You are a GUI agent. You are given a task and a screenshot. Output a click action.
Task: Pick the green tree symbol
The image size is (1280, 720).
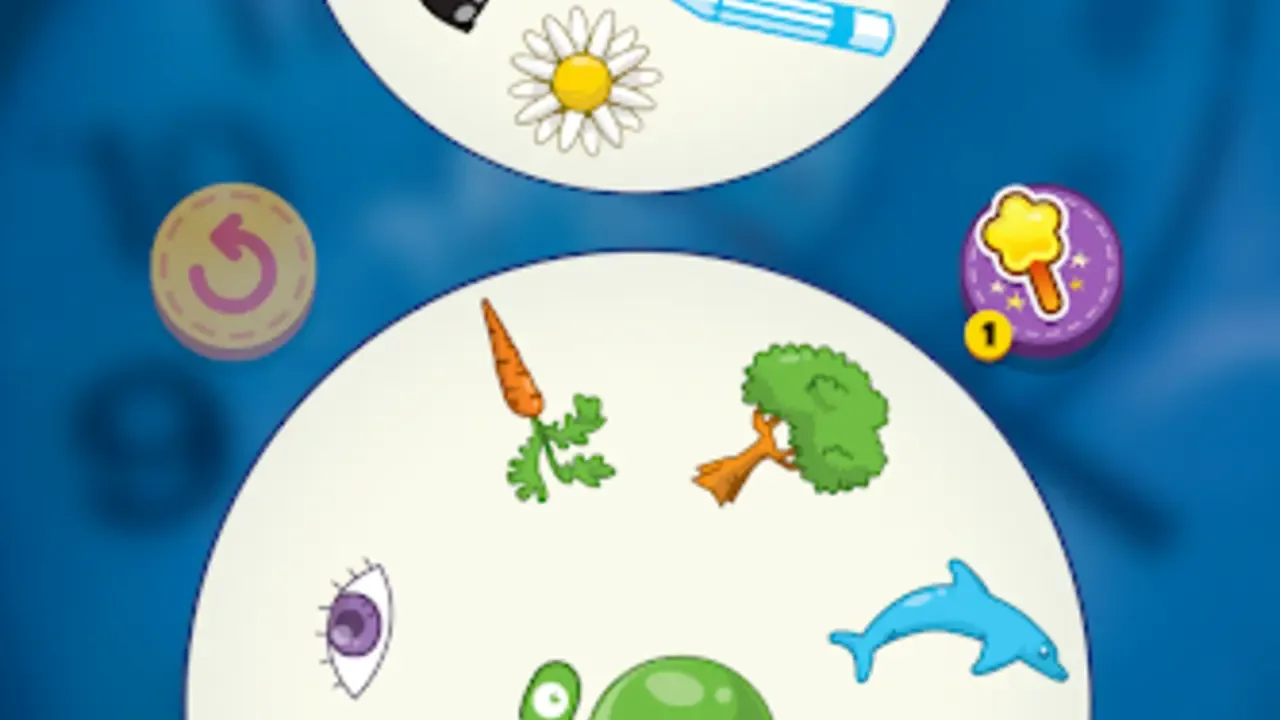(800, 422)
